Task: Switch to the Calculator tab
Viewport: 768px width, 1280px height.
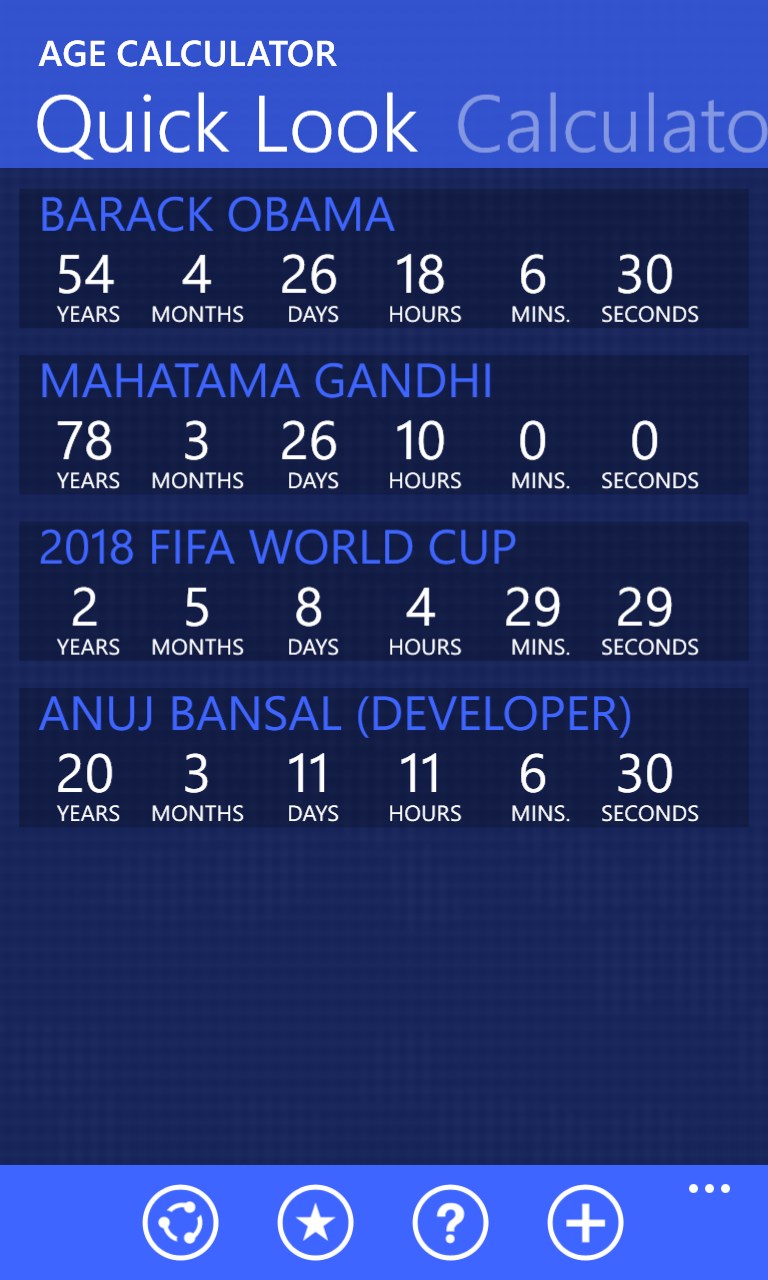Action: [610, 125]
